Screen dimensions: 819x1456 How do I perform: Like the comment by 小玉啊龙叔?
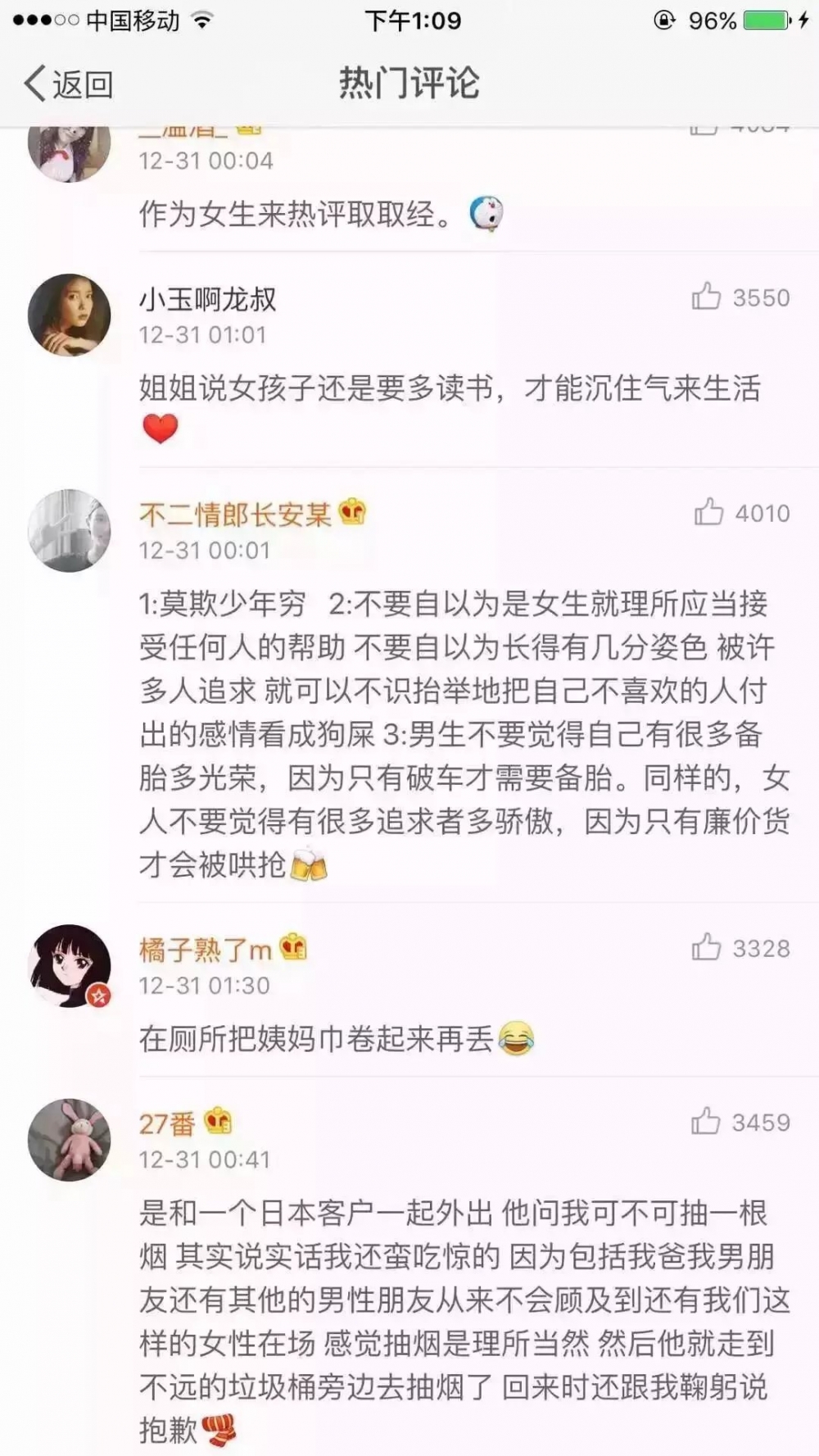pos(740,297)
